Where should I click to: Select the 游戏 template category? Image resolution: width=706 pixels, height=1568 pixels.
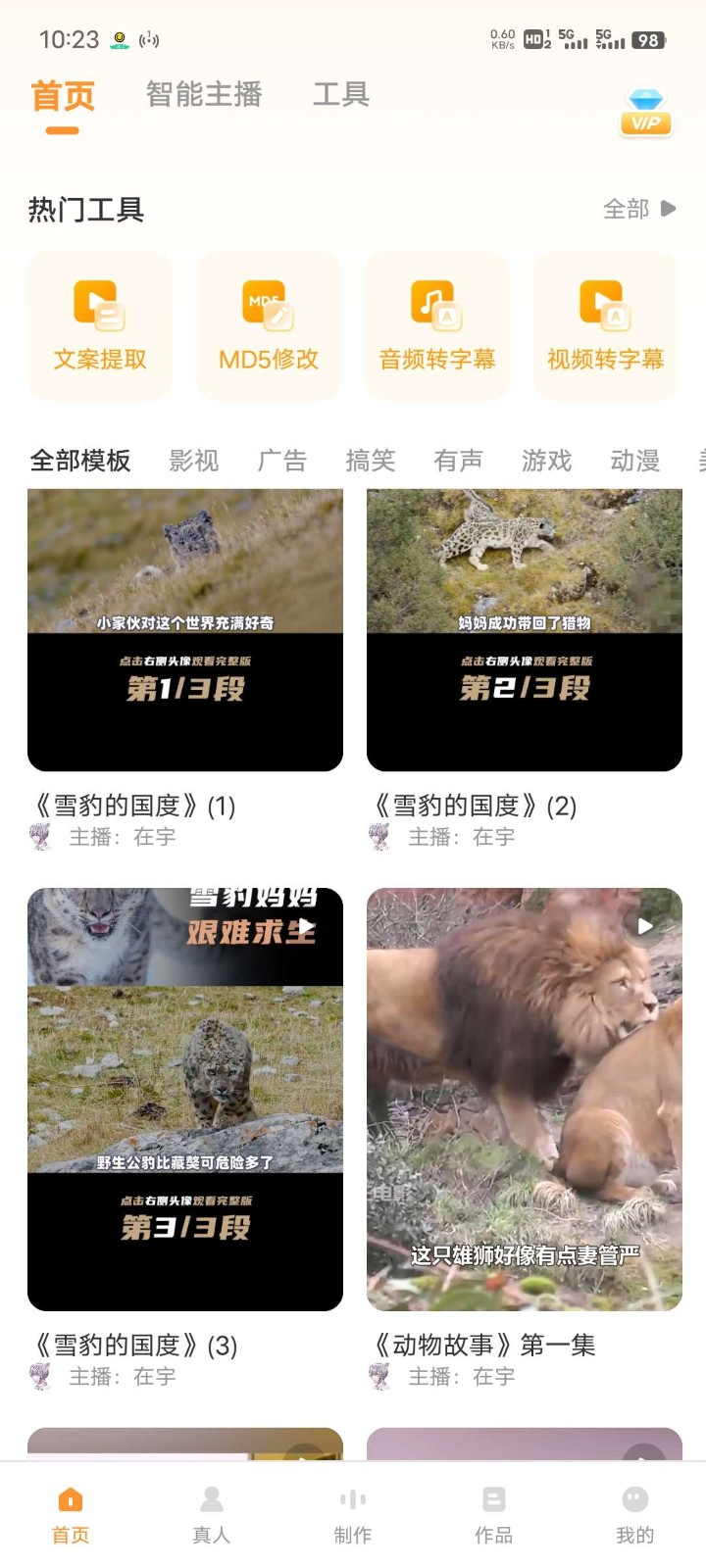click(x=547, y=460)
